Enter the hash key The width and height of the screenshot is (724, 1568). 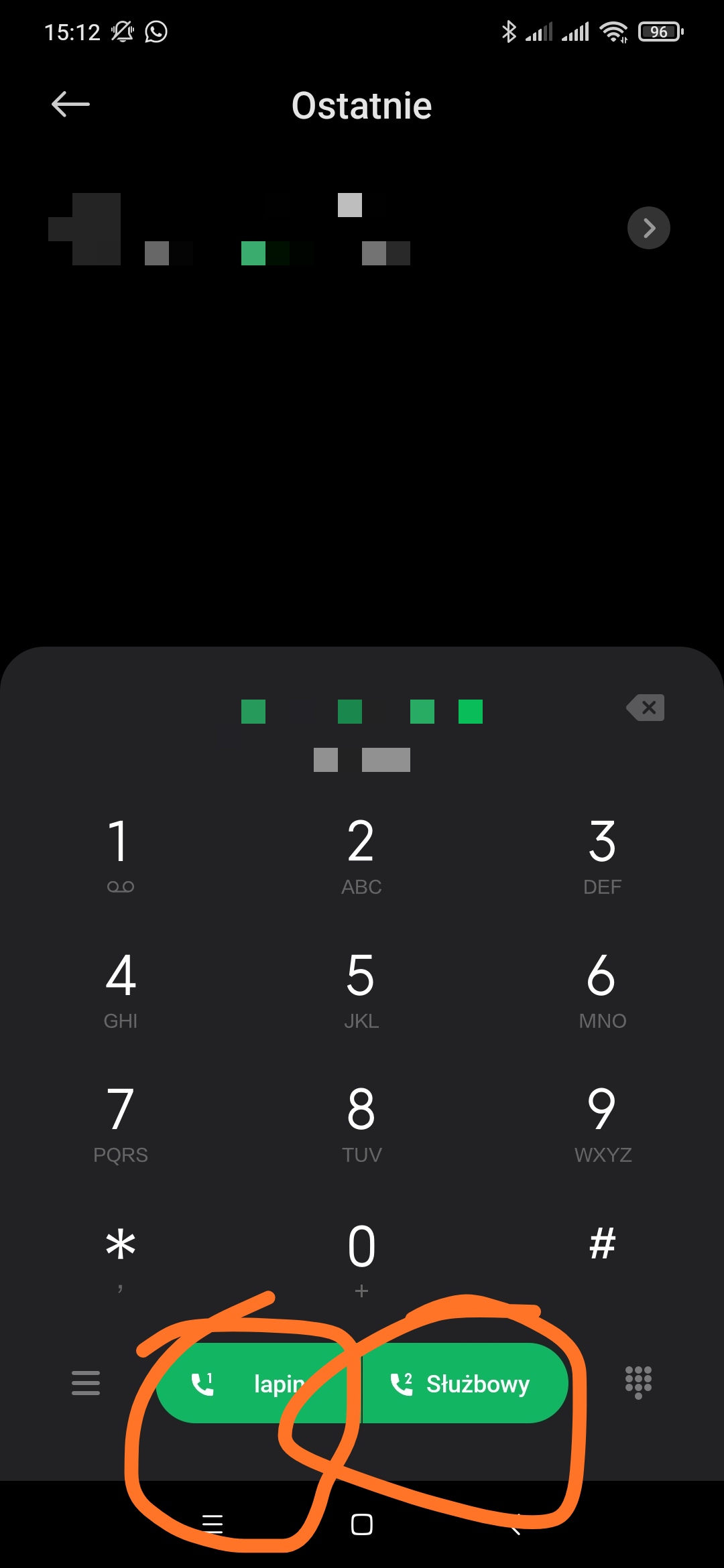pyautogui.click(x=602, y=1245)
